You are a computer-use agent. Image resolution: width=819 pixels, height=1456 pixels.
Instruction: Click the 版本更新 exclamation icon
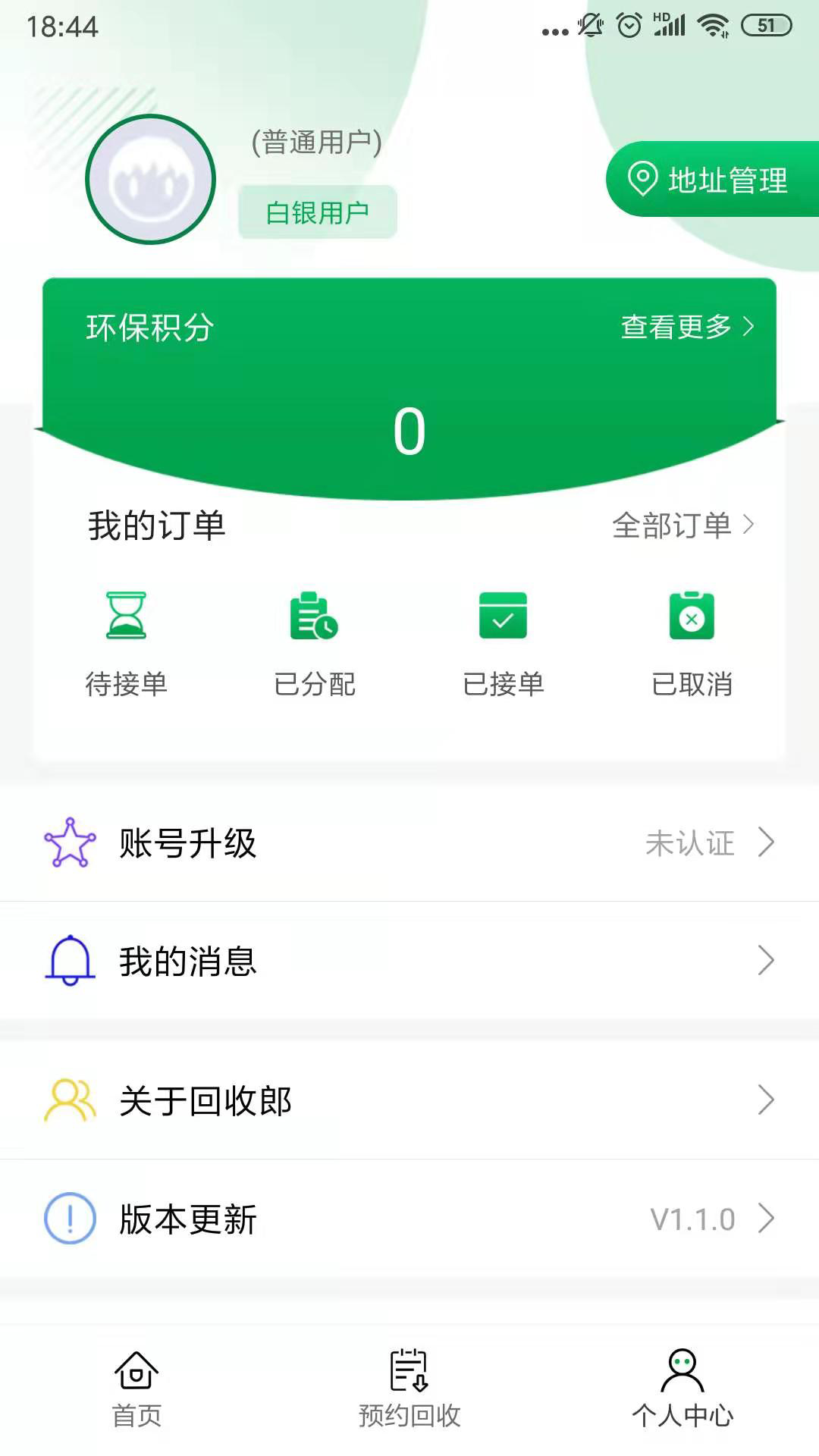tap(70, 1219)
